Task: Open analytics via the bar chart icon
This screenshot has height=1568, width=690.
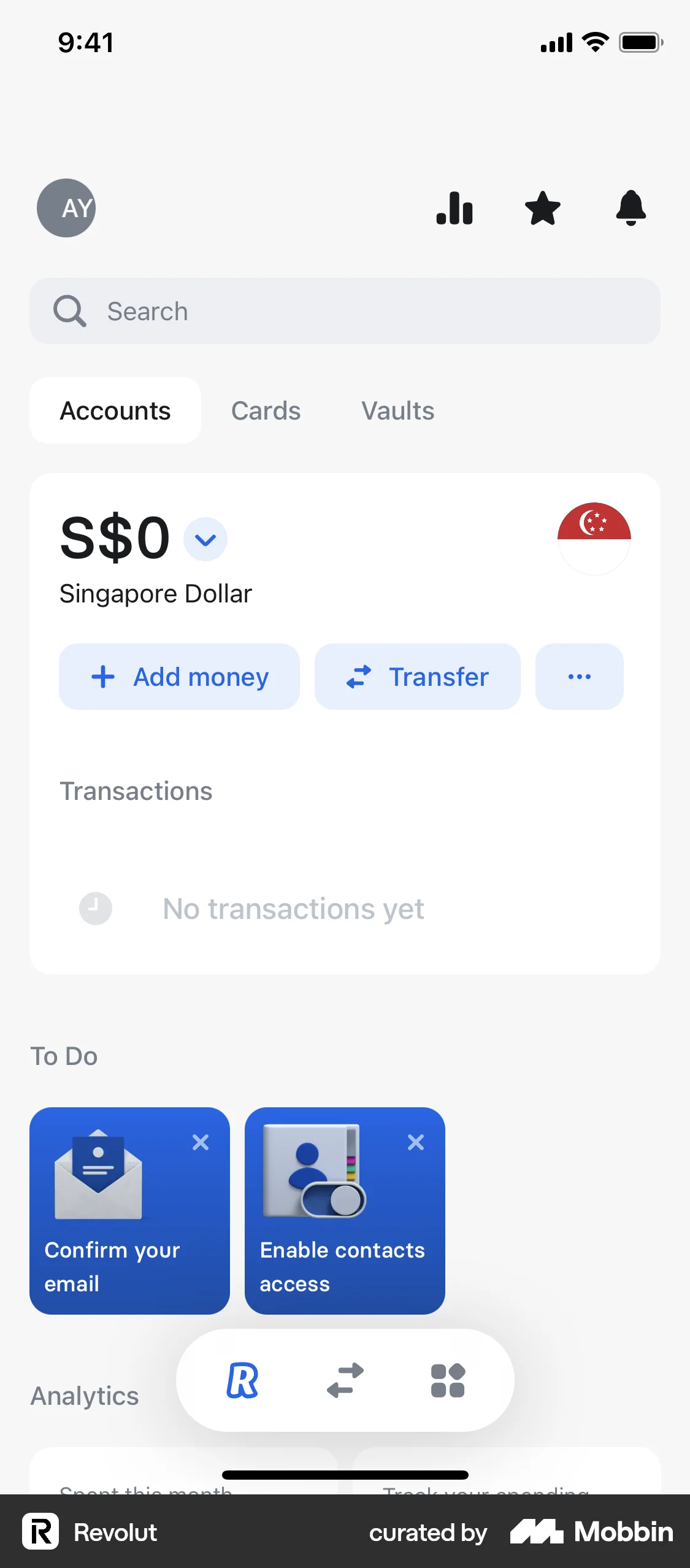Action: [455, 209]
